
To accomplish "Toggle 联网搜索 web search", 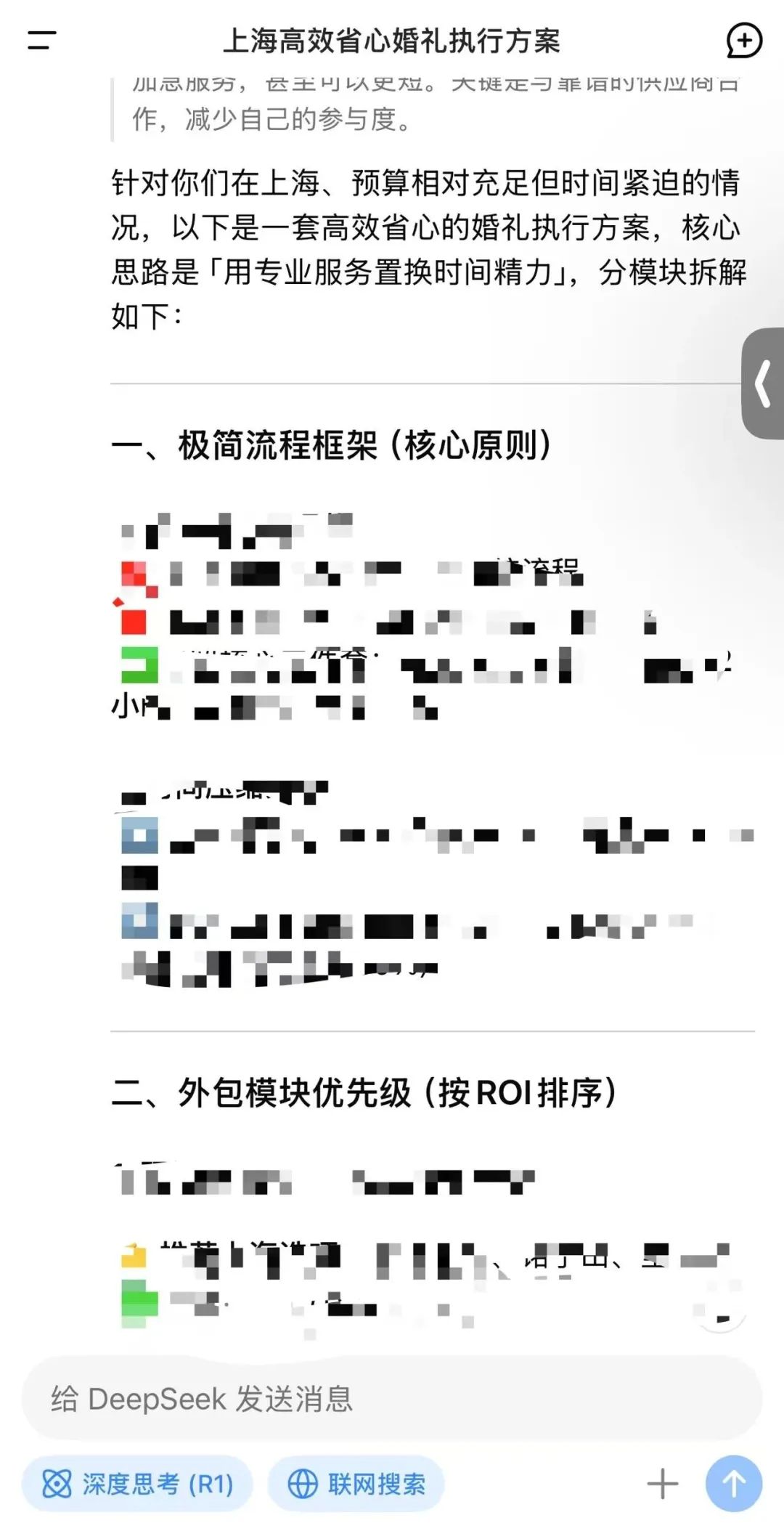I will tap(356, 1484).
